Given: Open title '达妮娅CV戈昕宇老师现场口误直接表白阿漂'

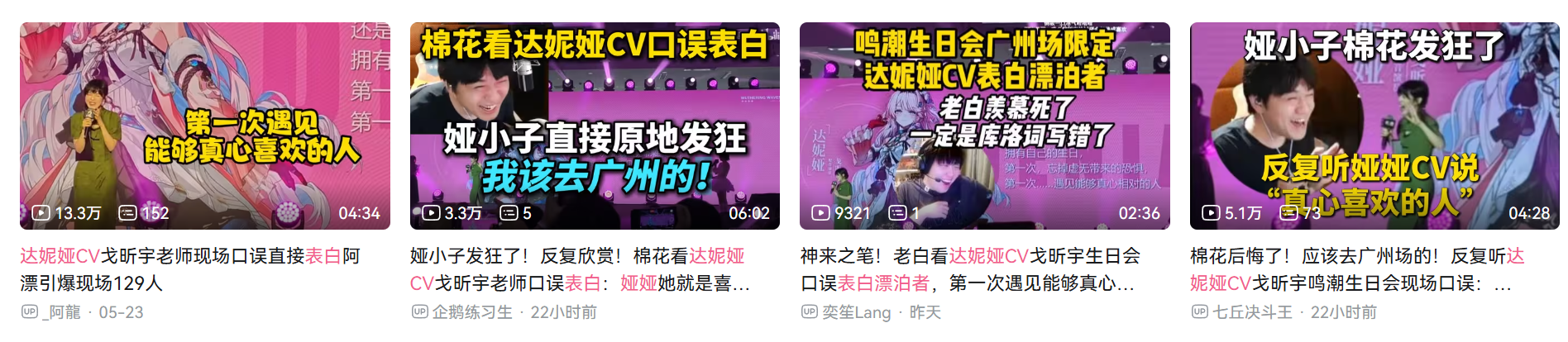Looking at the screenshot, I should [x=190, y=269].
